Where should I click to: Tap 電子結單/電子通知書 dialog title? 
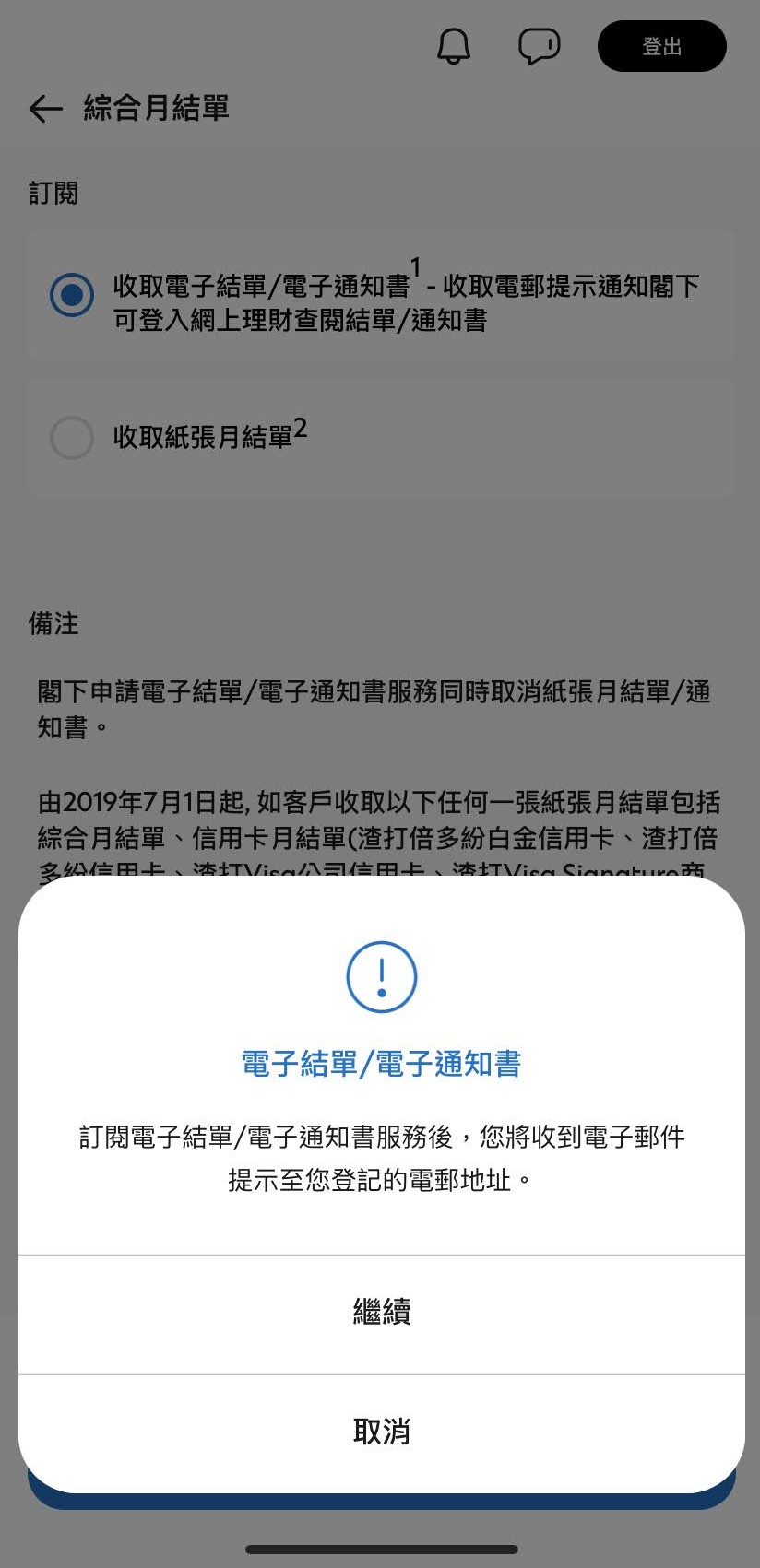point(380,1063)
